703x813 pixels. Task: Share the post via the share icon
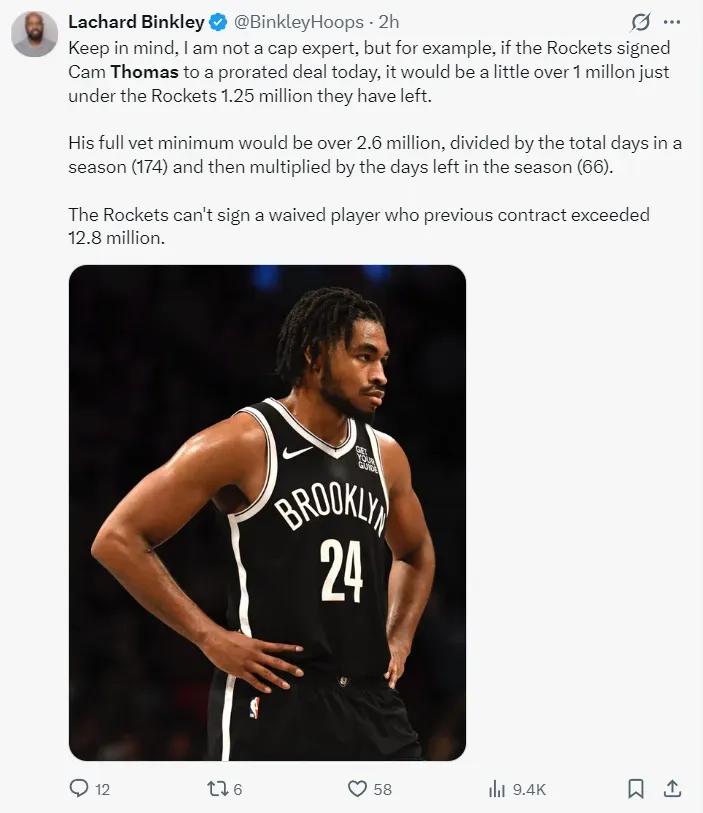point(672,789)
